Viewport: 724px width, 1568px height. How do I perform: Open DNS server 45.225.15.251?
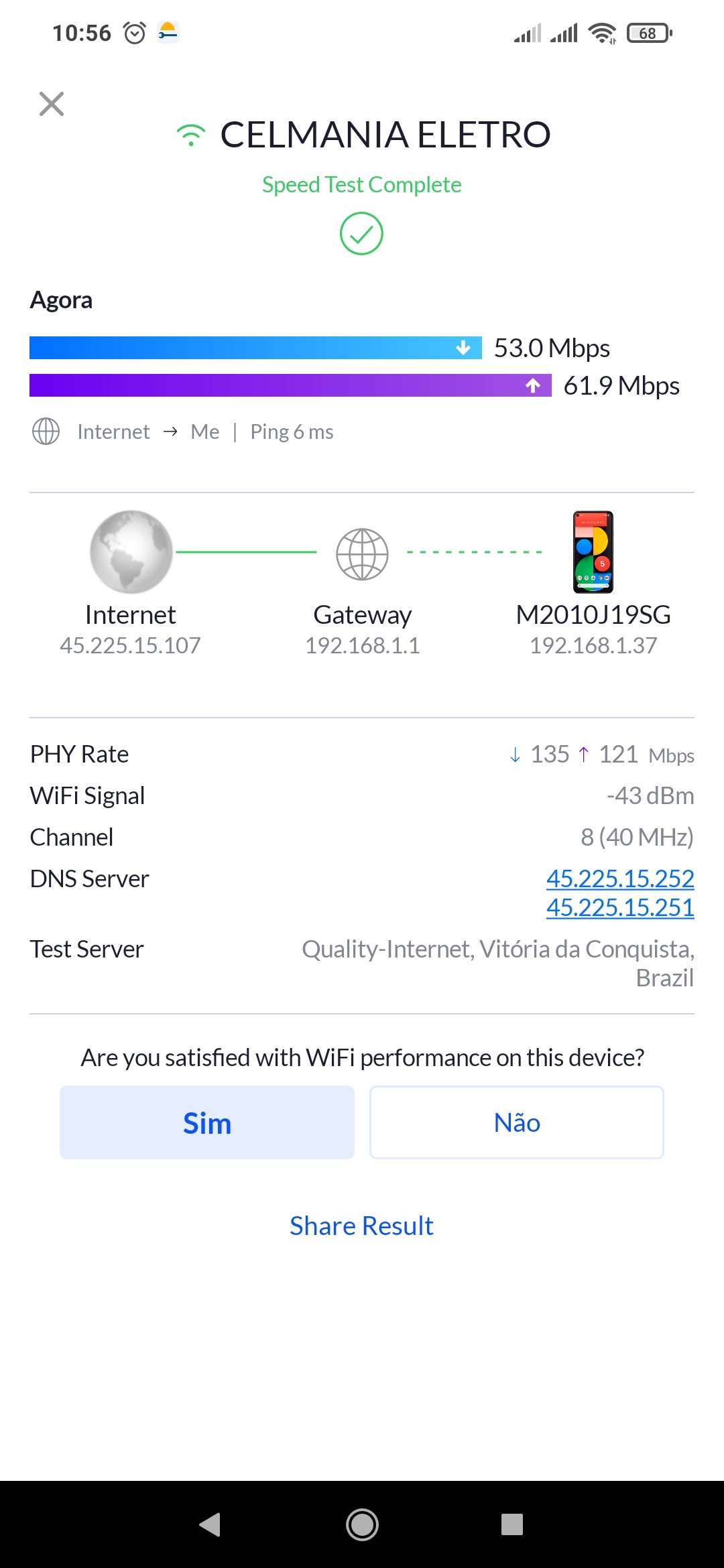[x=620, y=908]
